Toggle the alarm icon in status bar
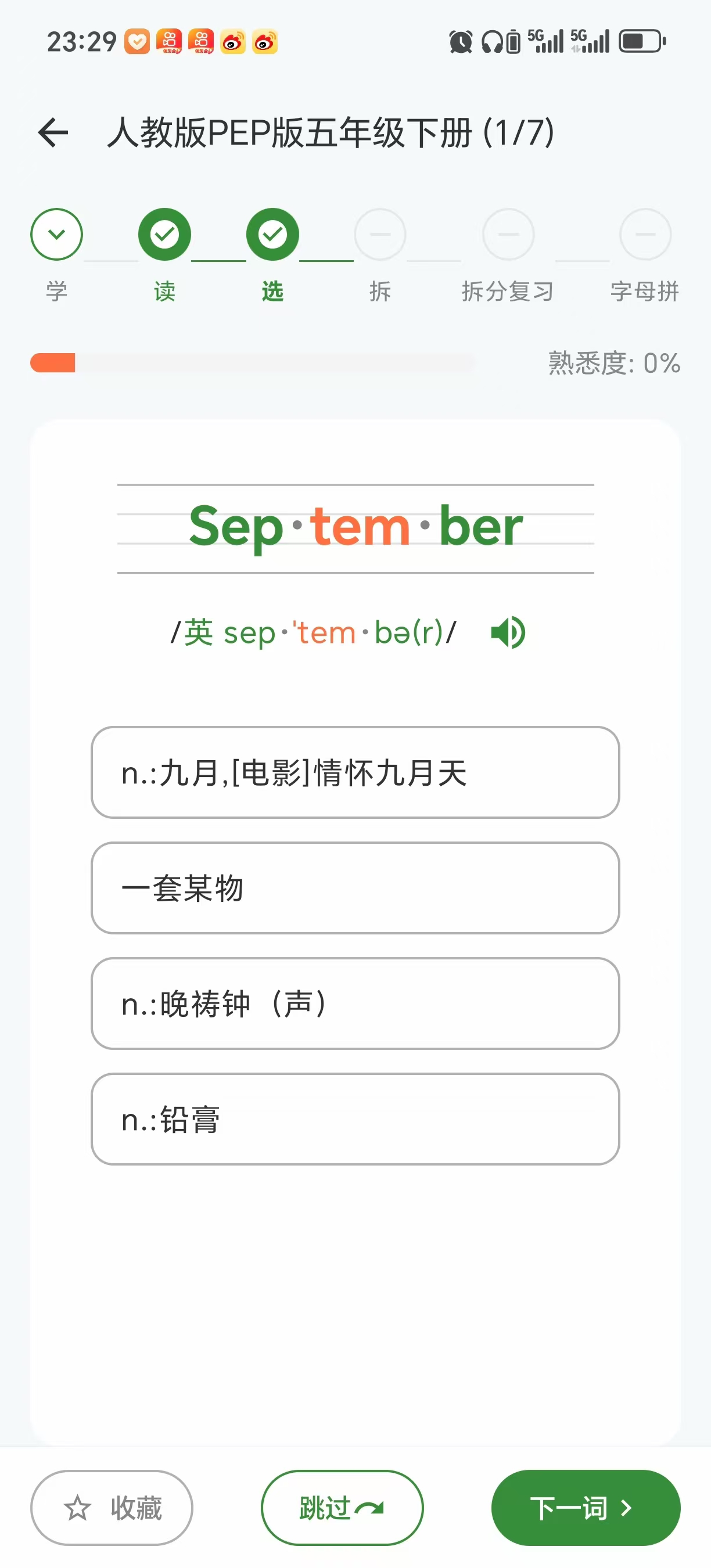 pyautogui.click(x=461, y=41)
